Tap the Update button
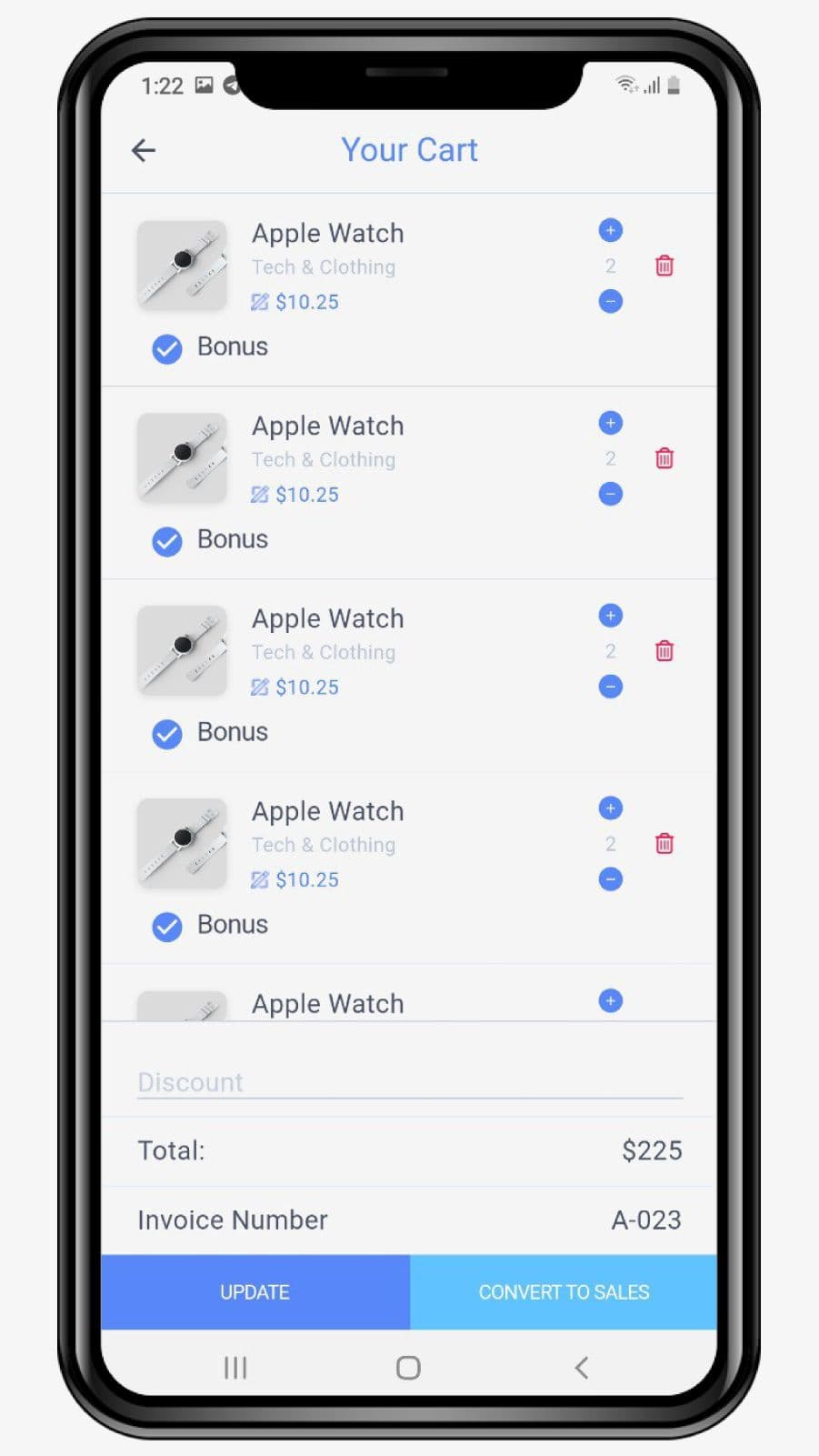819x1456 pixels. (x=255, y=1292)
